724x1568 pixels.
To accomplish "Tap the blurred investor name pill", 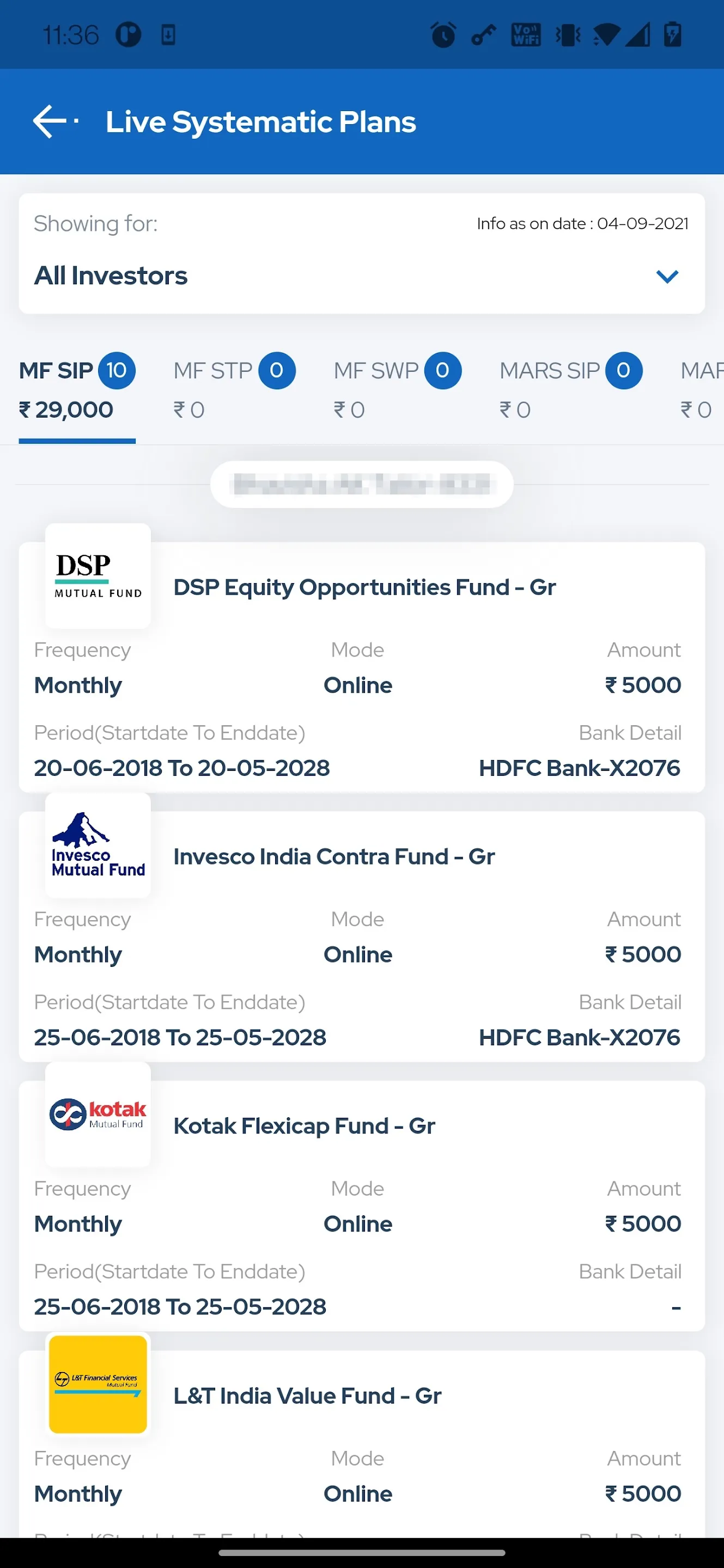I will (x=361, y=484).
